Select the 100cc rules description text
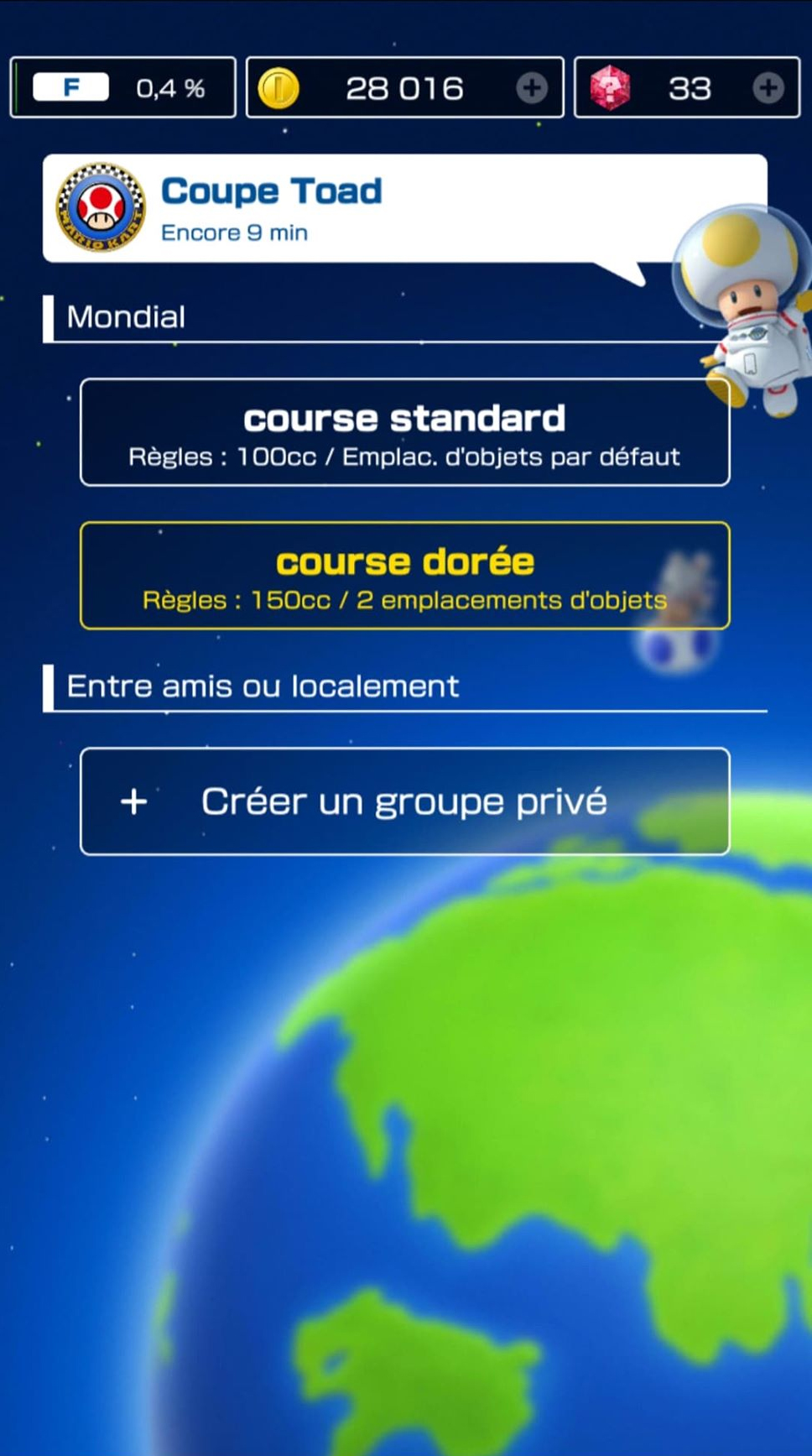This screenshot has width=812, height=1456. click(403, 457)
